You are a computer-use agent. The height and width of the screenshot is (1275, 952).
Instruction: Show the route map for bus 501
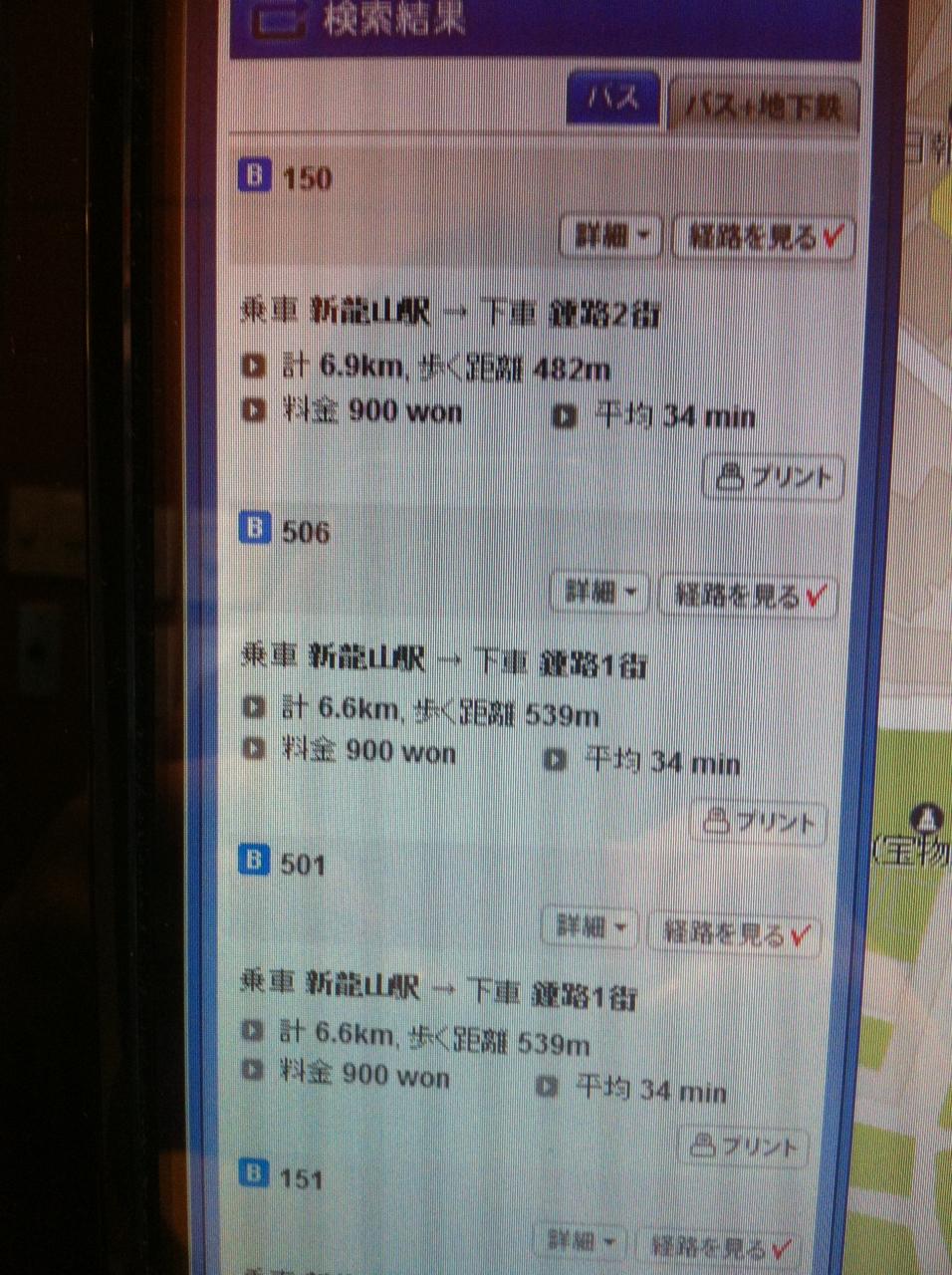(x=735, y=934)
